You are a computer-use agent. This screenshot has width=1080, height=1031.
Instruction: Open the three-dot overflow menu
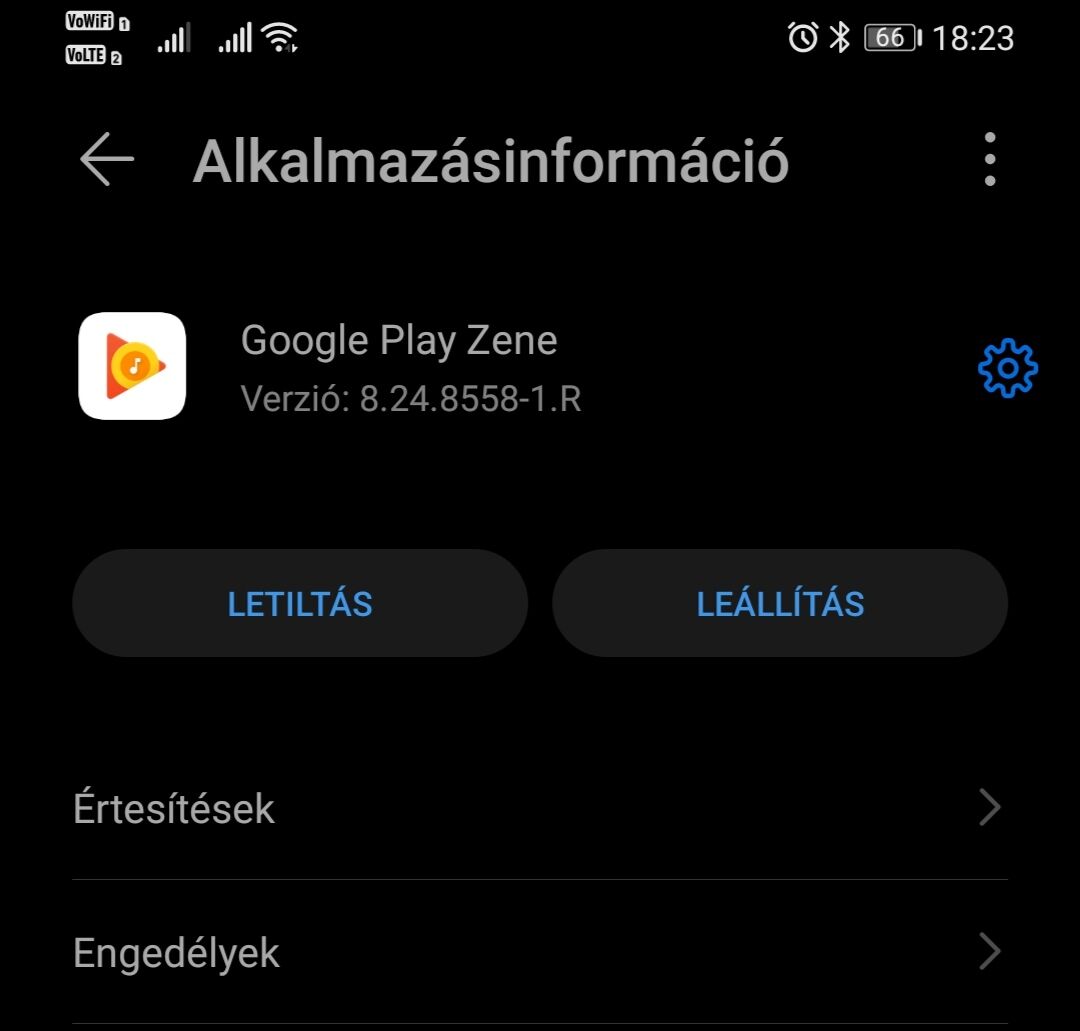(989, 160)
